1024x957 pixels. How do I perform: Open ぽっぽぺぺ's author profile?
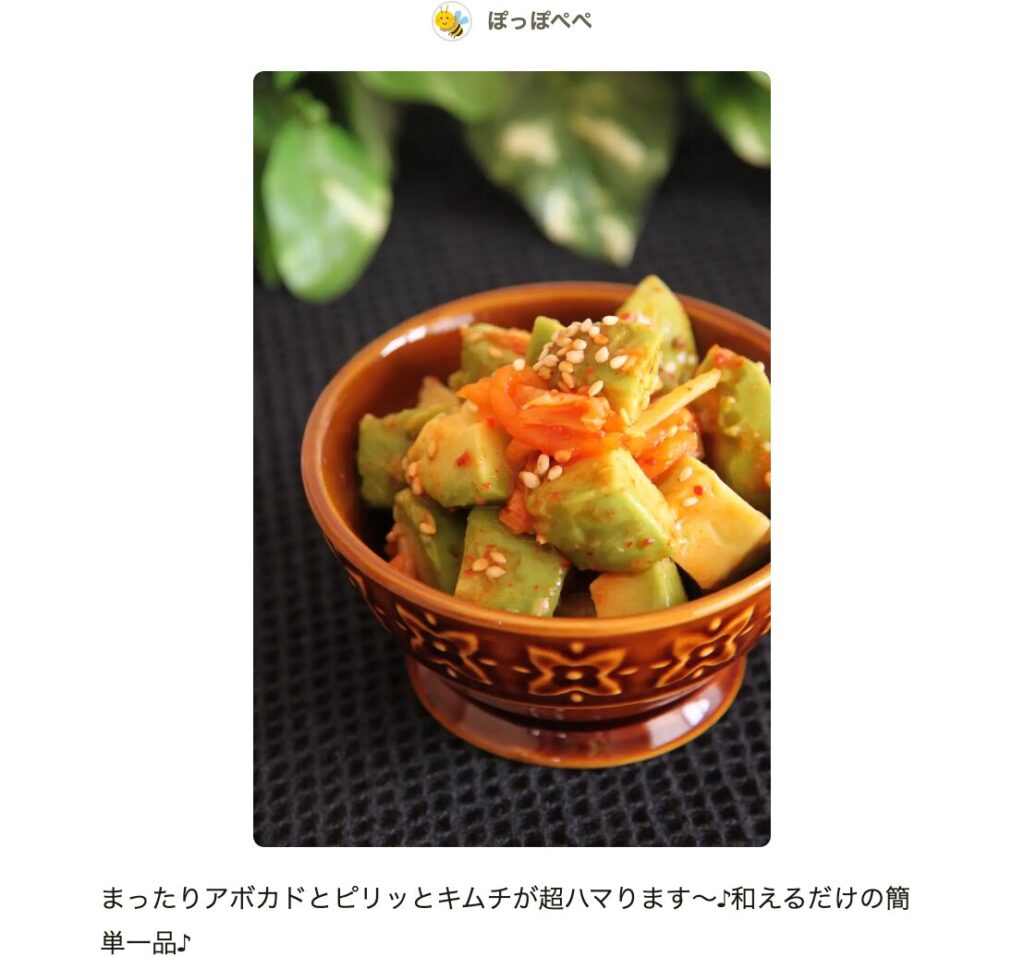pos(538,21)
